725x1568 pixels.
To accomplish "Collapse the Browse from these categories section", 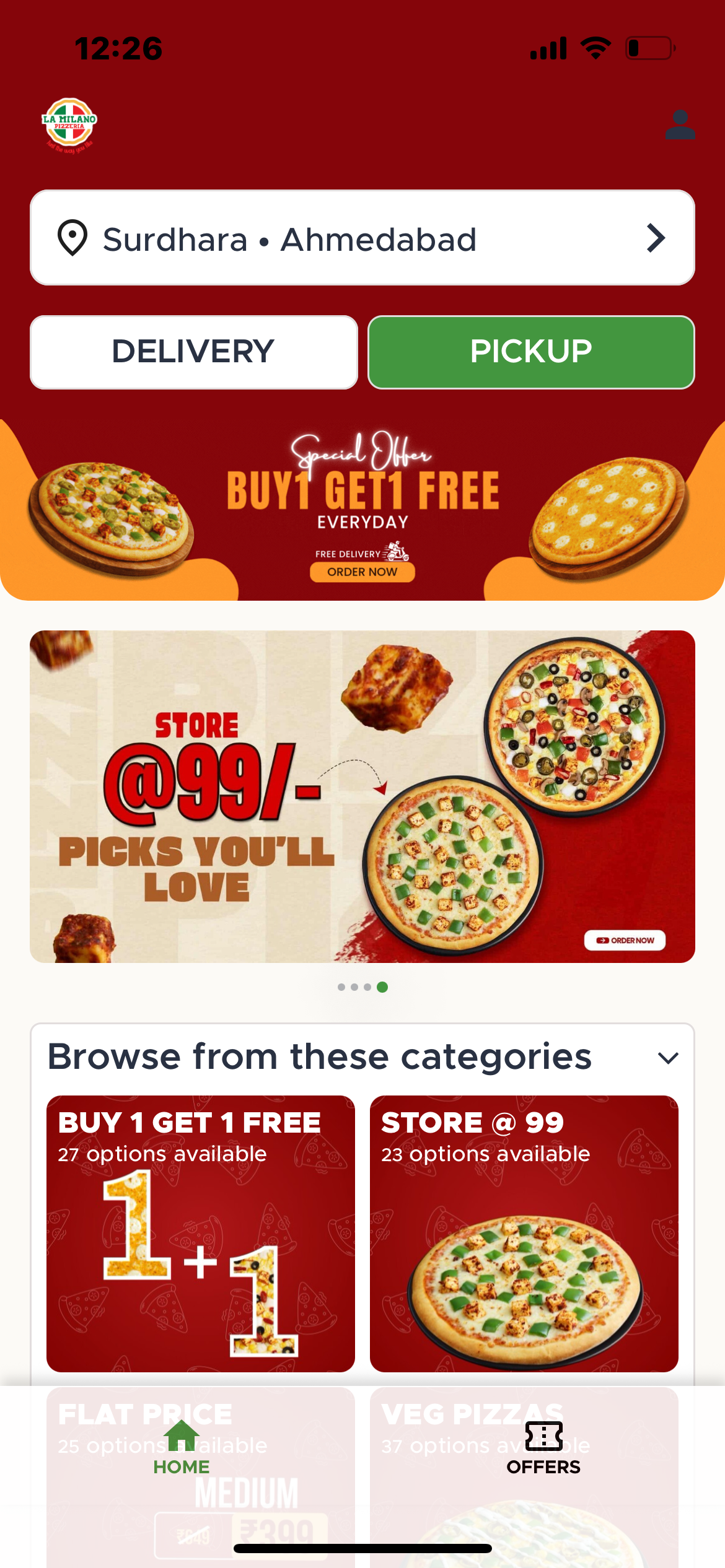I will coord(669,1057).
